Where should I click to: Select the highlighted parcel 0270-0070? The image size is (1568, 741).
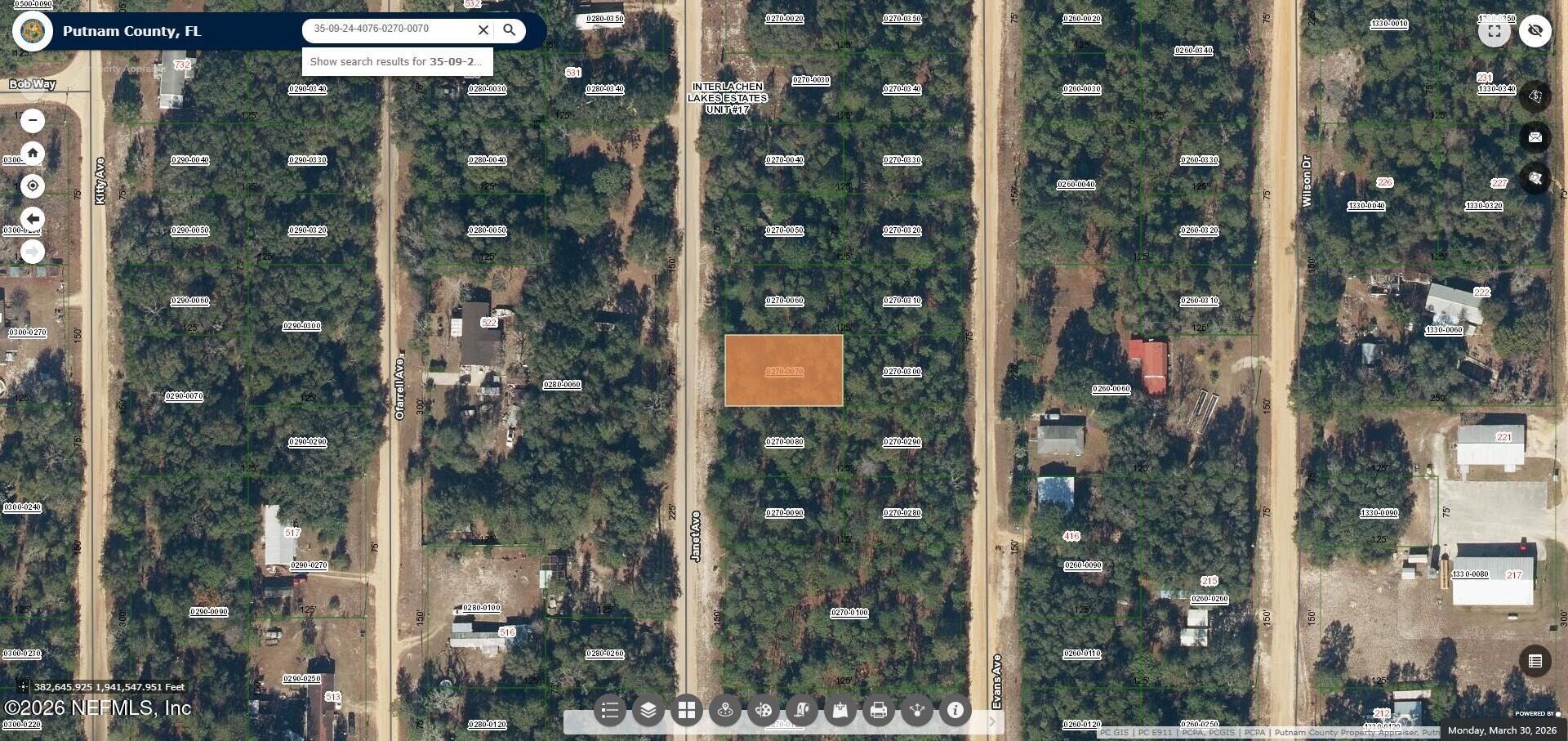(784, 371)
